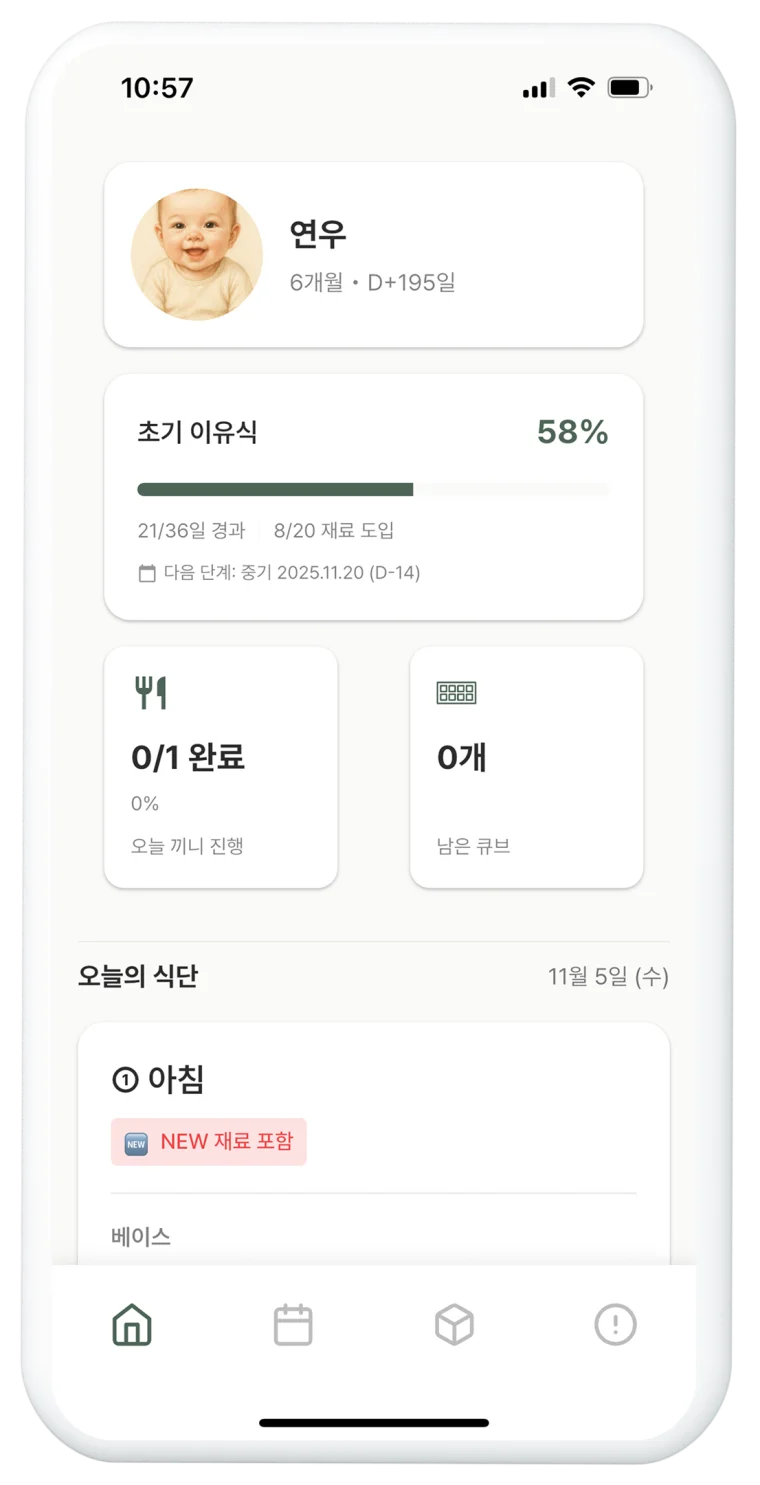View the 초기 이유식 progress card
This screenshot has width=760, height=1485.
[x=373, y=497]
